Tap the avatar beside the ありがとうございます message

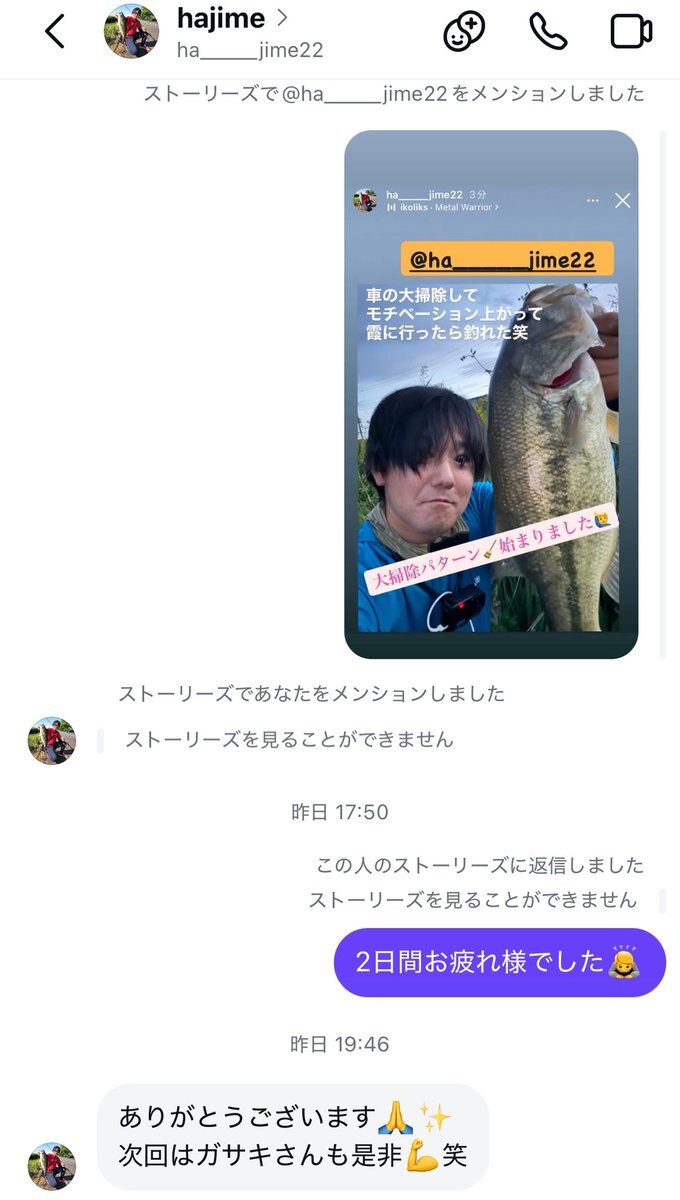52,1166
